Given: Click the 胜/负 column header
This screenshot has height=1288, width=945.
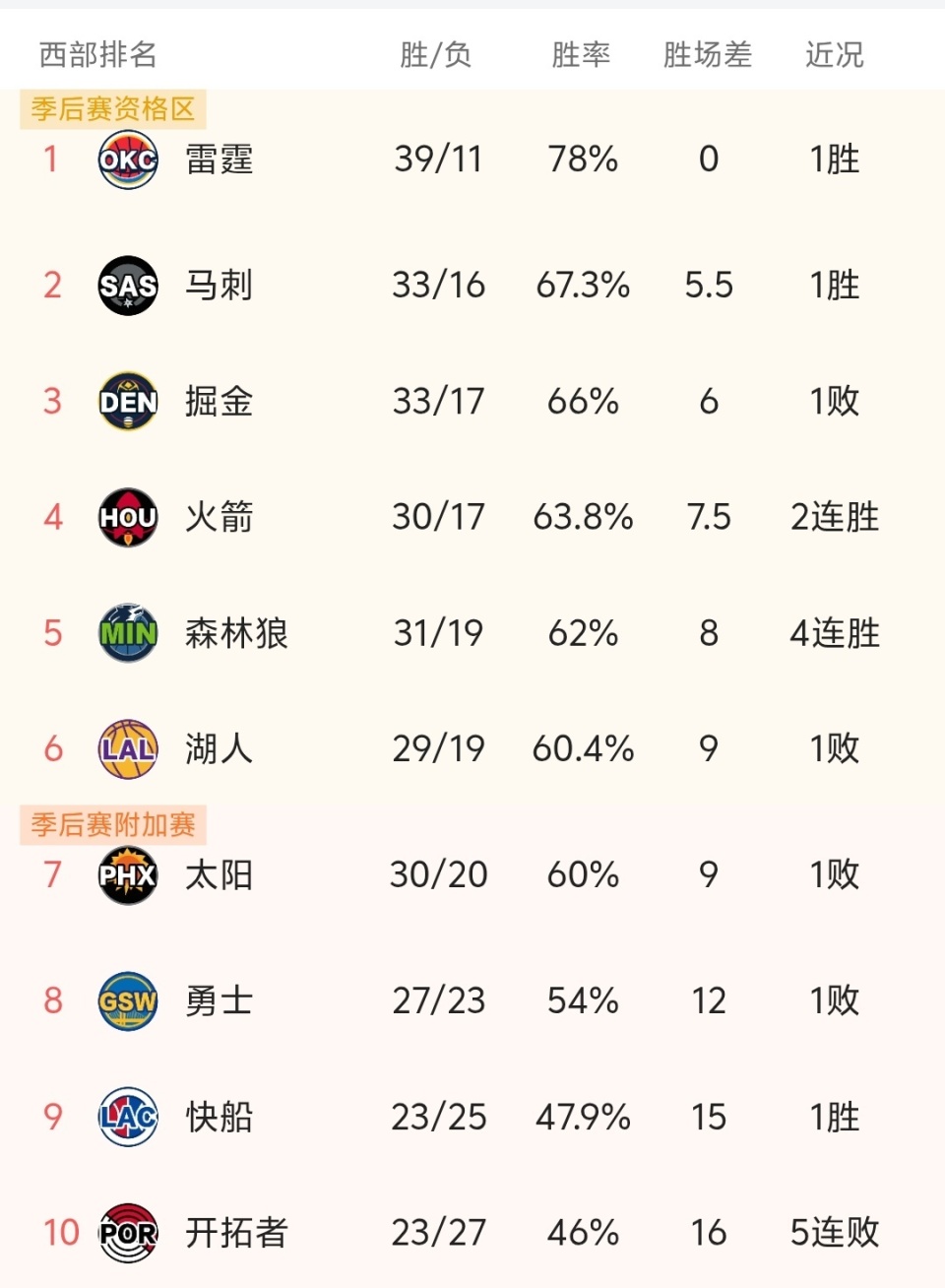Looking at the screenshot, I should click(437, 54).
